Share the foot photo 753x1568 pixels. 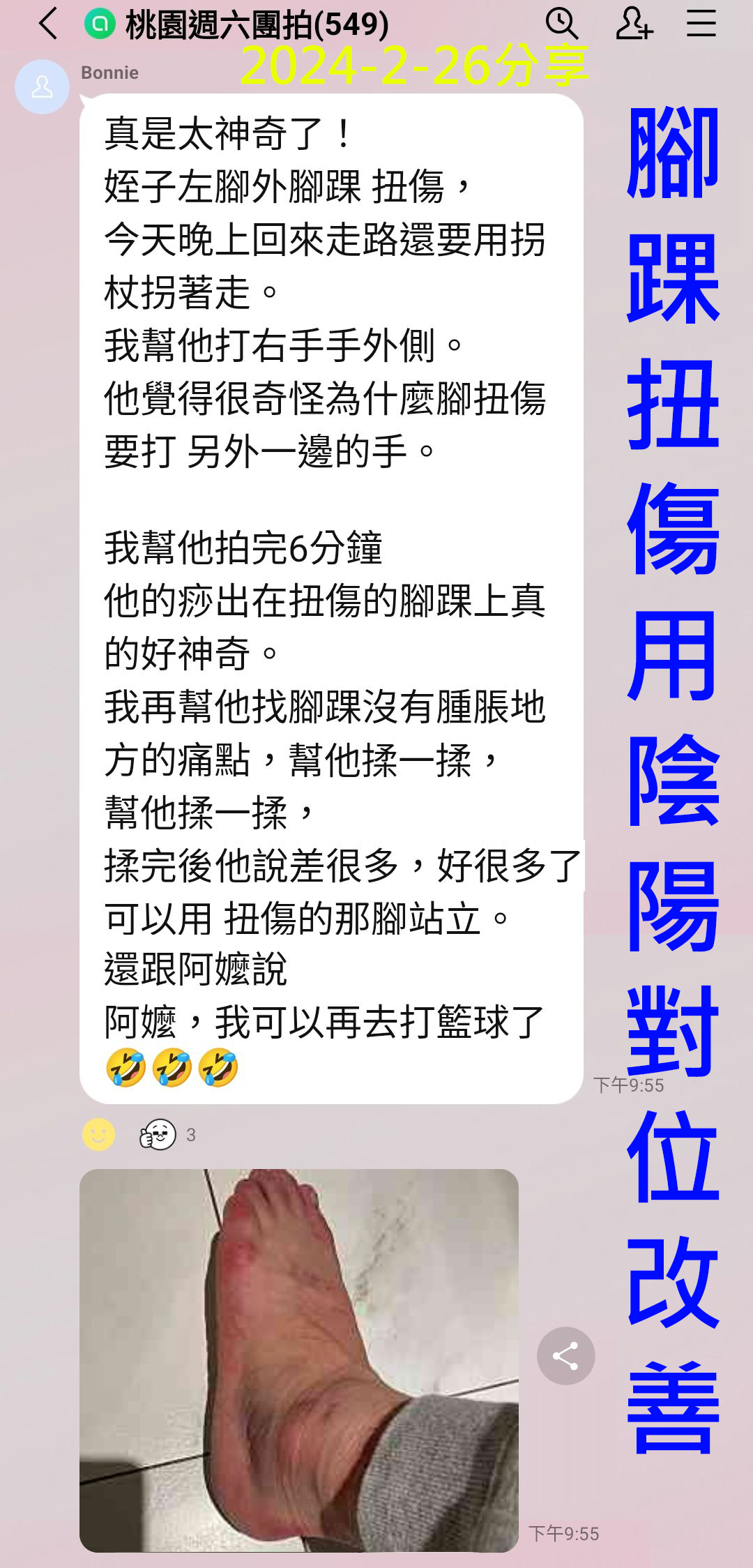[x=565, y=1356]
